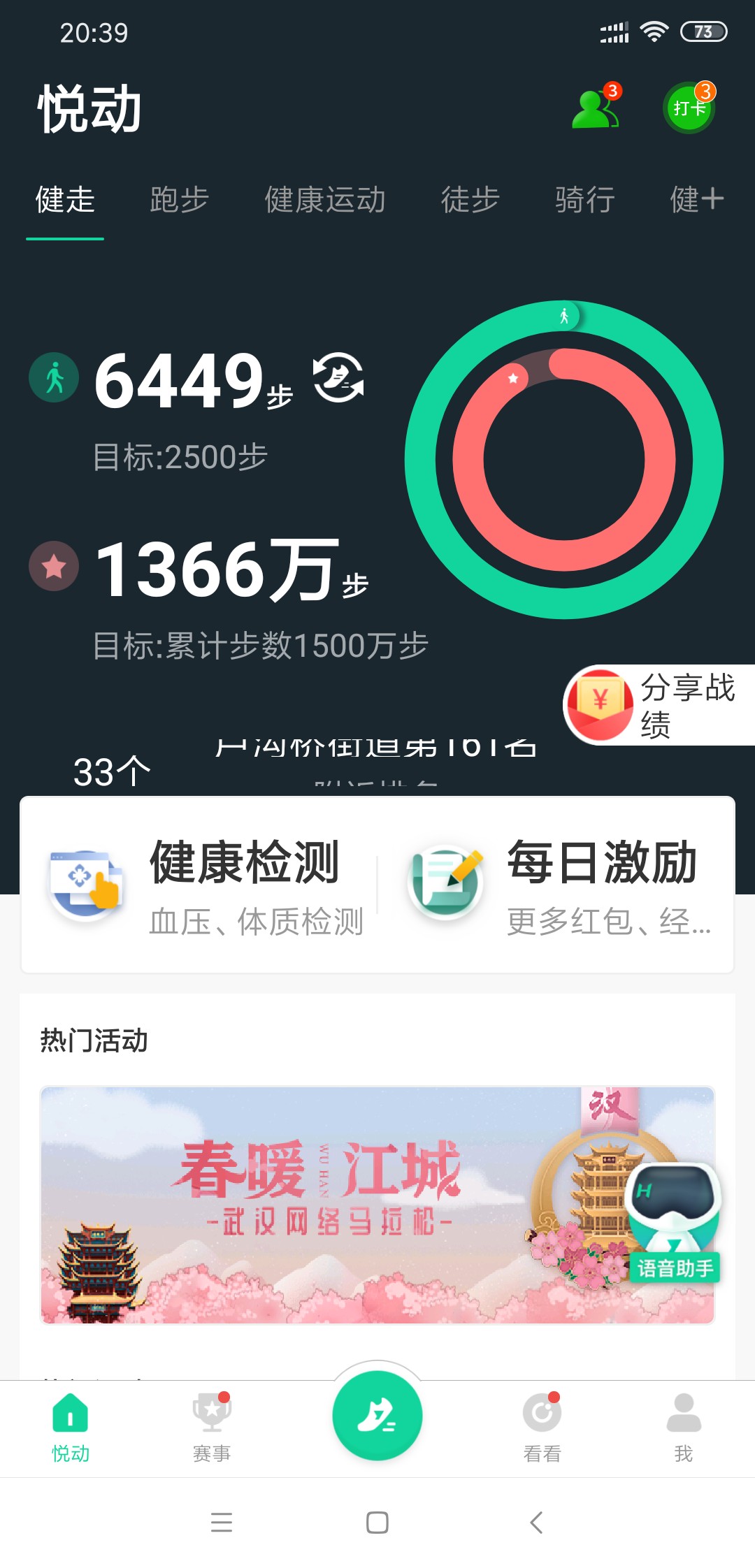Tap the green 打卡 check-in button
The width and height of the screenshot is (755, 1568).
coord(689,108)
